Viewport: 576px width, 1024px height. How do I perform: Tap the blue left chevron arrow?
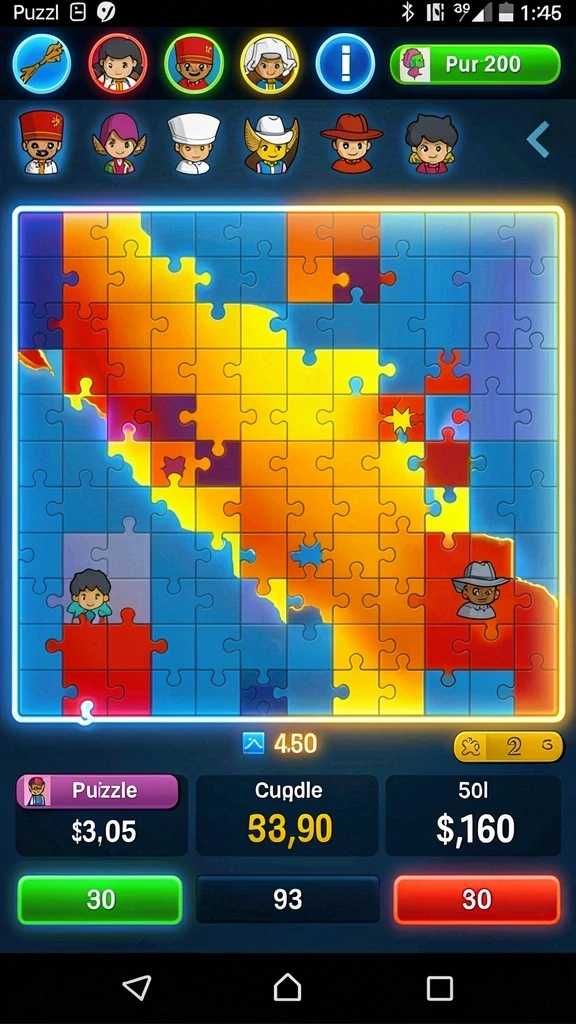tap(538, 140)
